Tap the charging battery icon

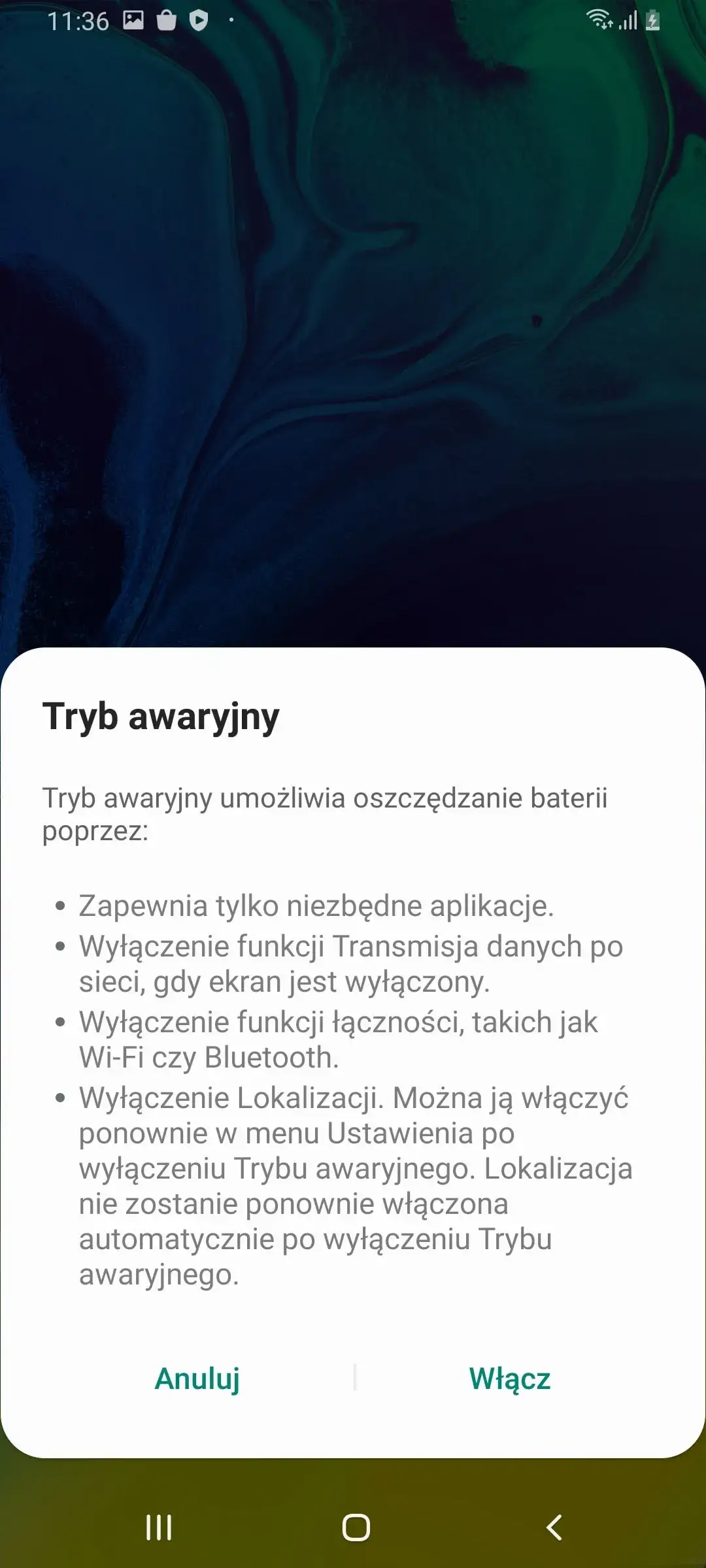pos(654,21)
